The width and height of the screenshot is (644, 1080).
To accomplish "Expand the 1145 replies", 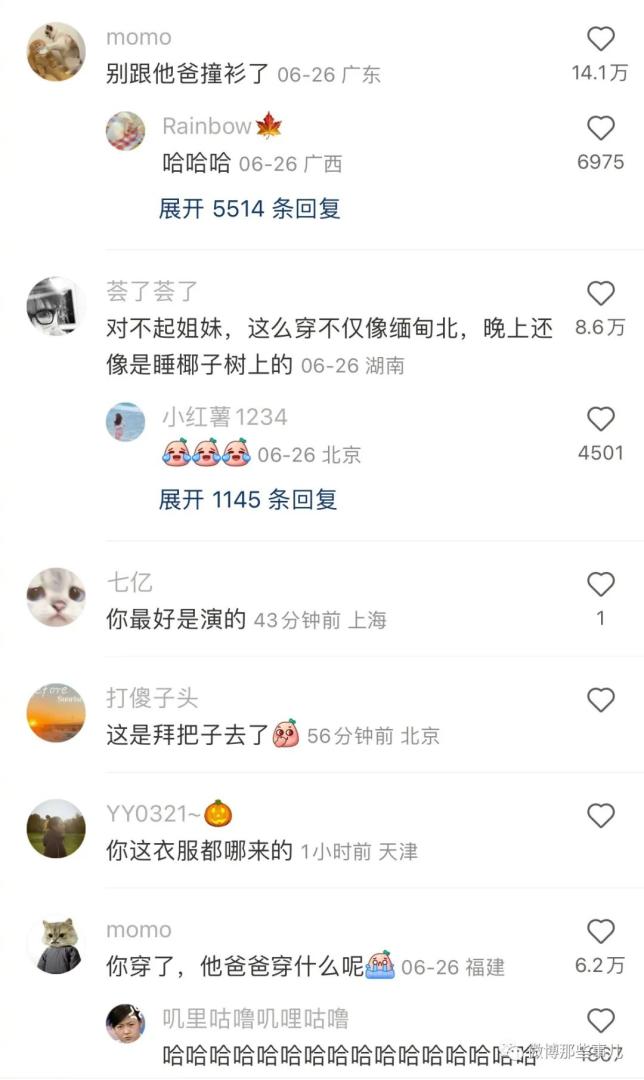I will 247,499.
